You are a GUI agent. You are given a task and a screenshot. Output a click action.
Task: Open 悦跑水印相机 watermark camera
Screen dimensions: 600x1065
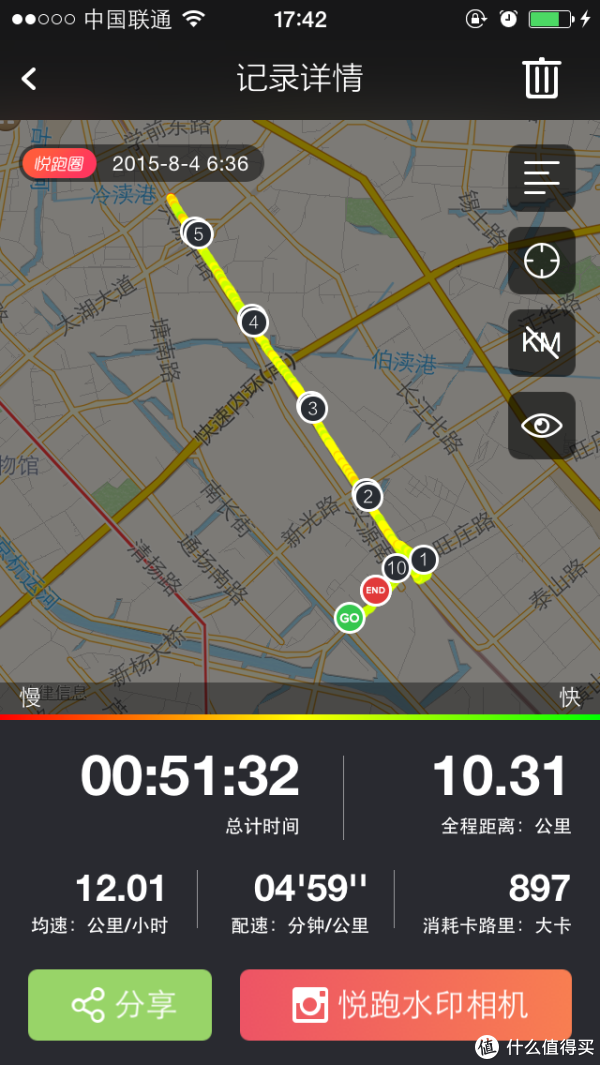click(406, 1005)
